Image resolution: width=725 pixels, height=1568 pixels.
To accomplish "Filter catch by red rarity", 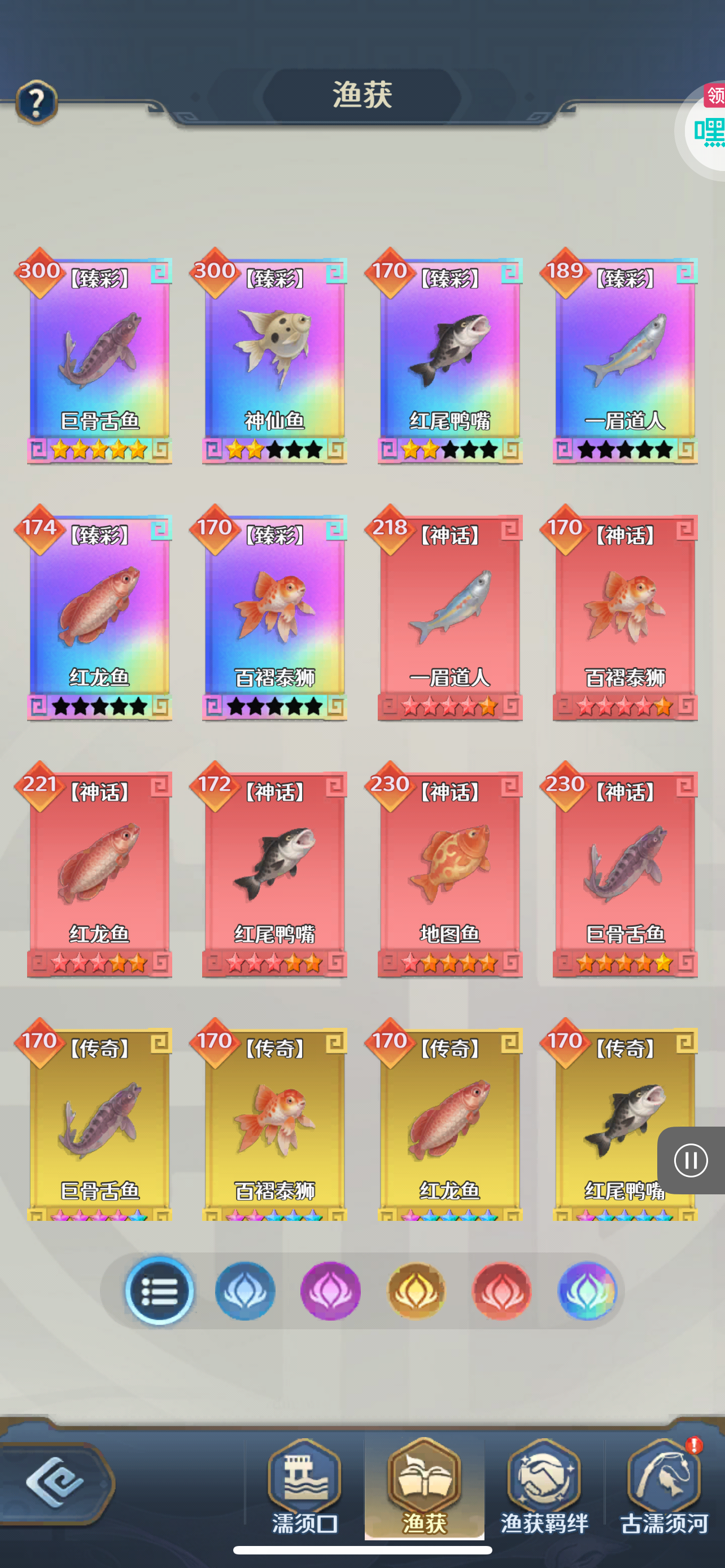I will pyautogui.click(x=501, y=1290).
